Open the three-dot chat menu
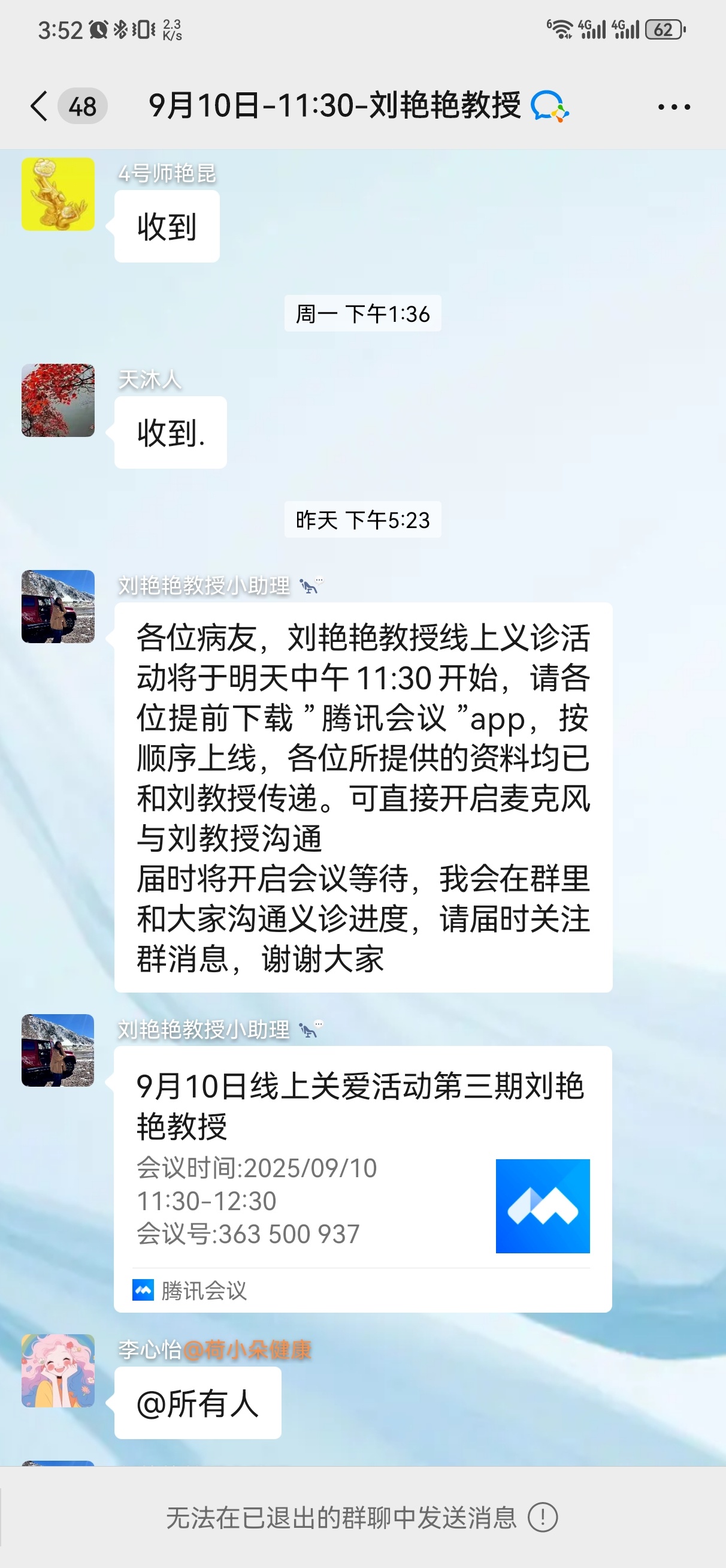 click(674, 107)
